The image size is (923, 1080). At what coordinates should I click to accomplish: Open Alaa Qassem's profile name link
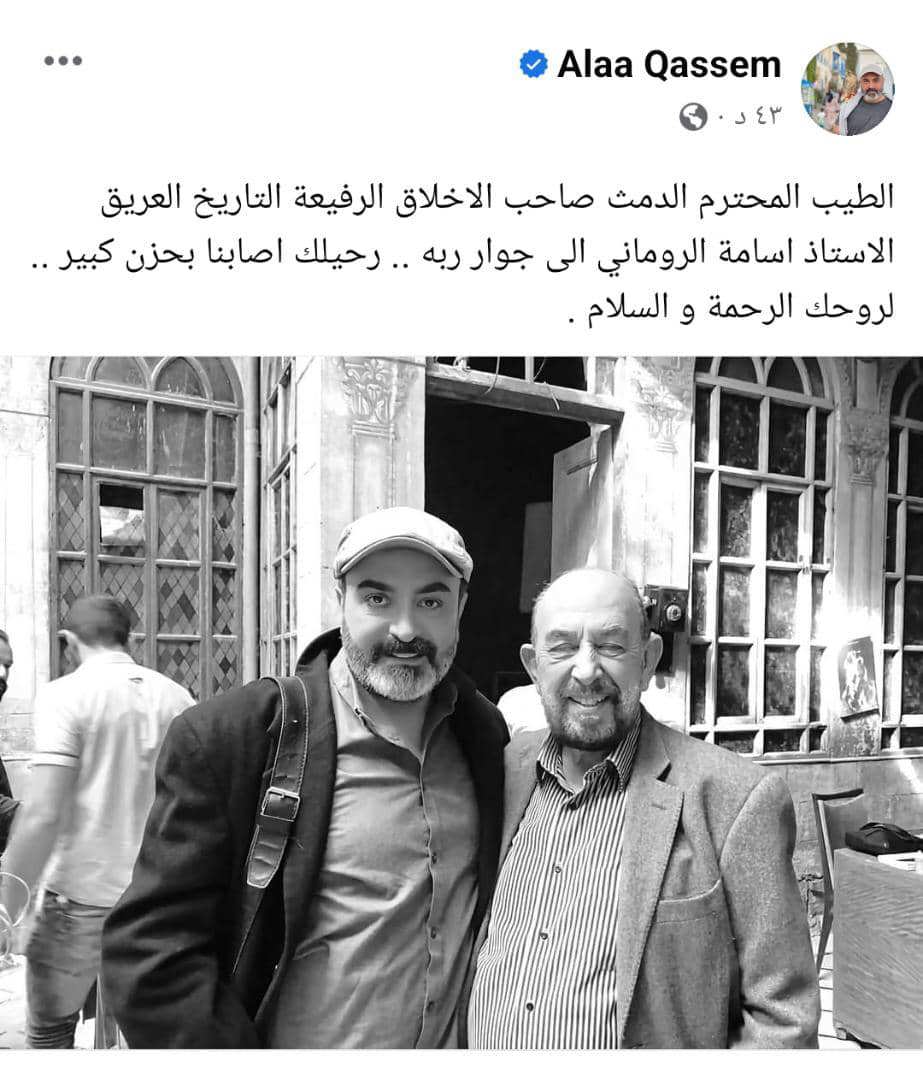coord(668,65)
